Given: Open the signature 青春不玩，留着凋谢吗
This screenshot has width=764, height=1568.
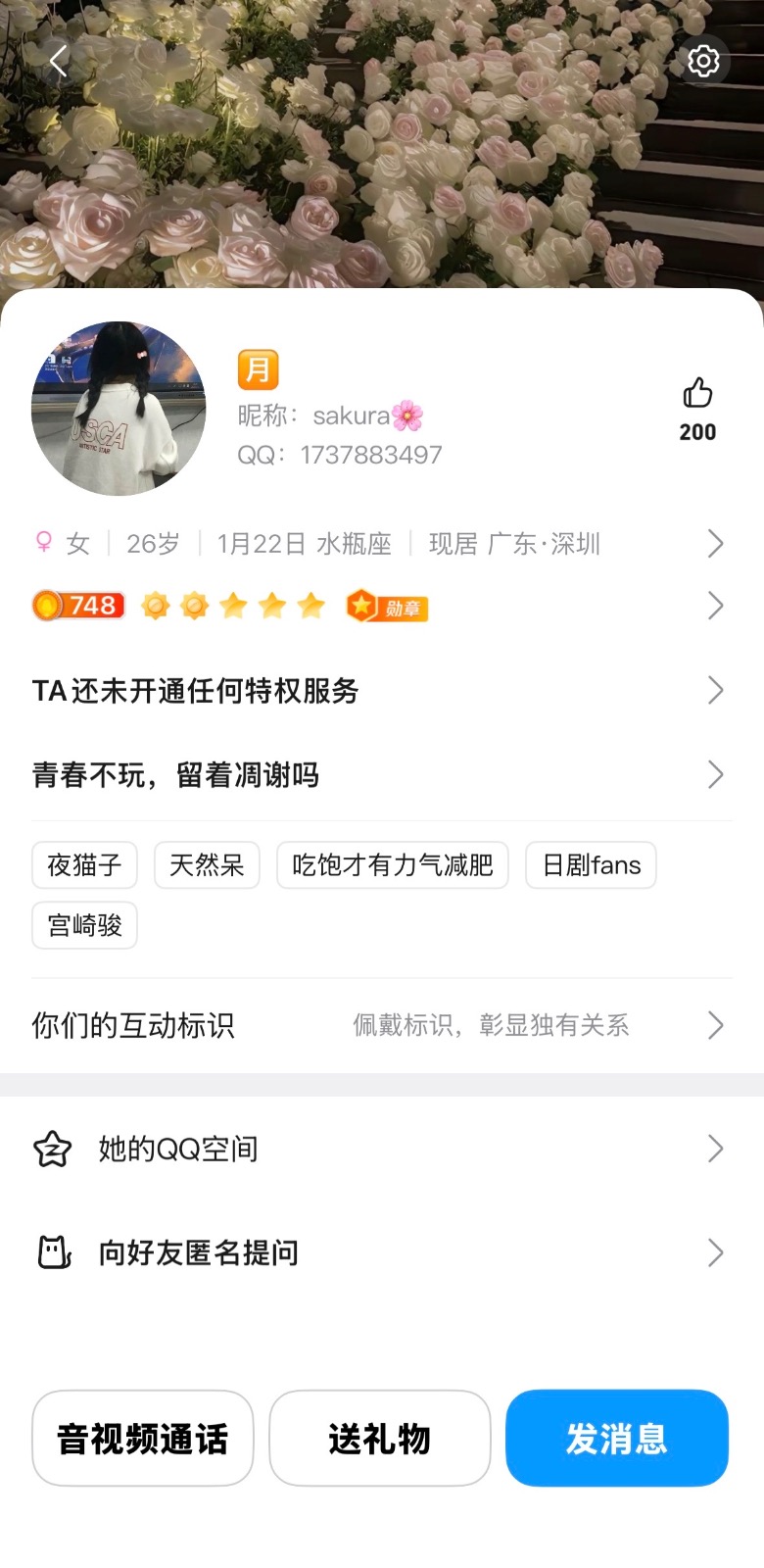Looking at the screenshot, I should click(x=380, y=775).
